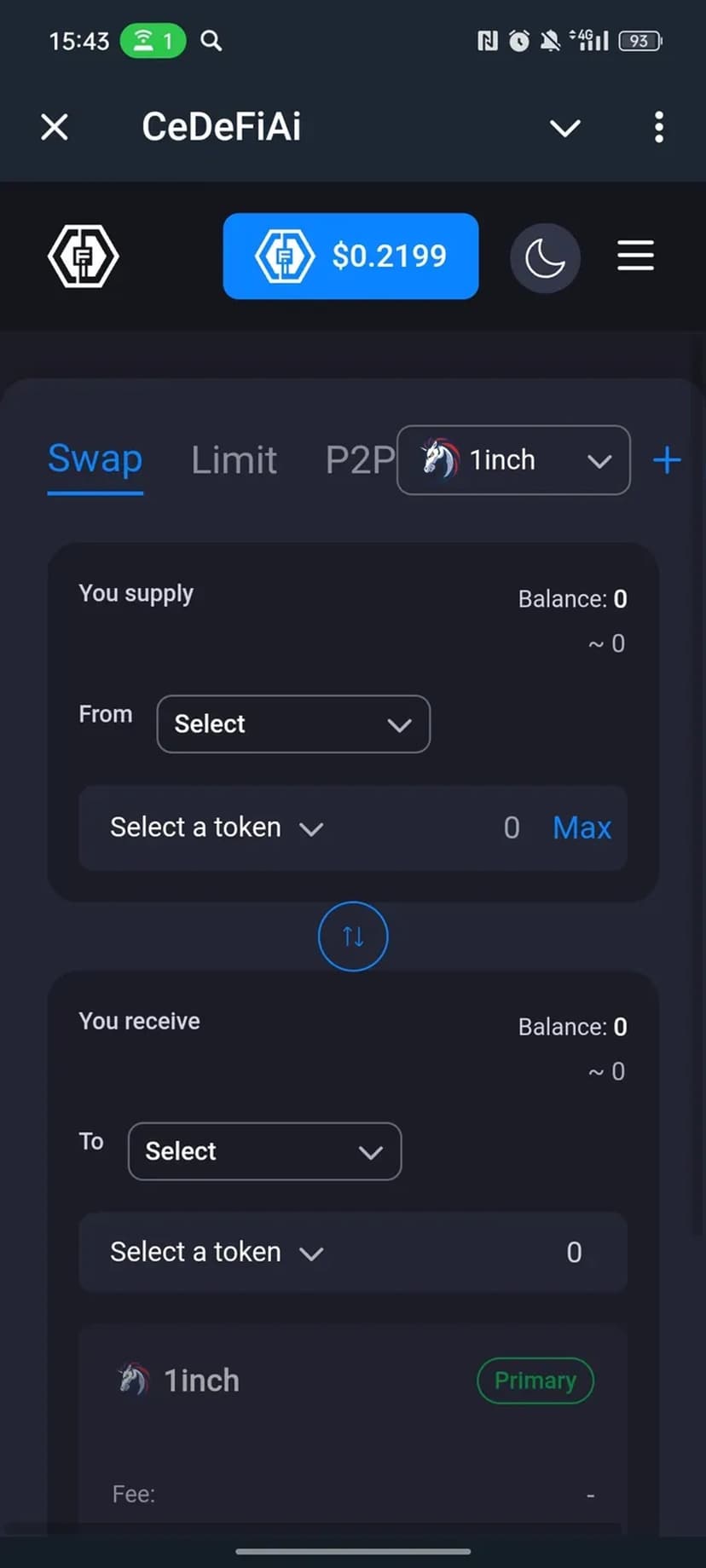Tap the $0.2199 token price button
The width and height of the screenshot is (706, 1568).
pyautogui.click(x=350, y=256)
